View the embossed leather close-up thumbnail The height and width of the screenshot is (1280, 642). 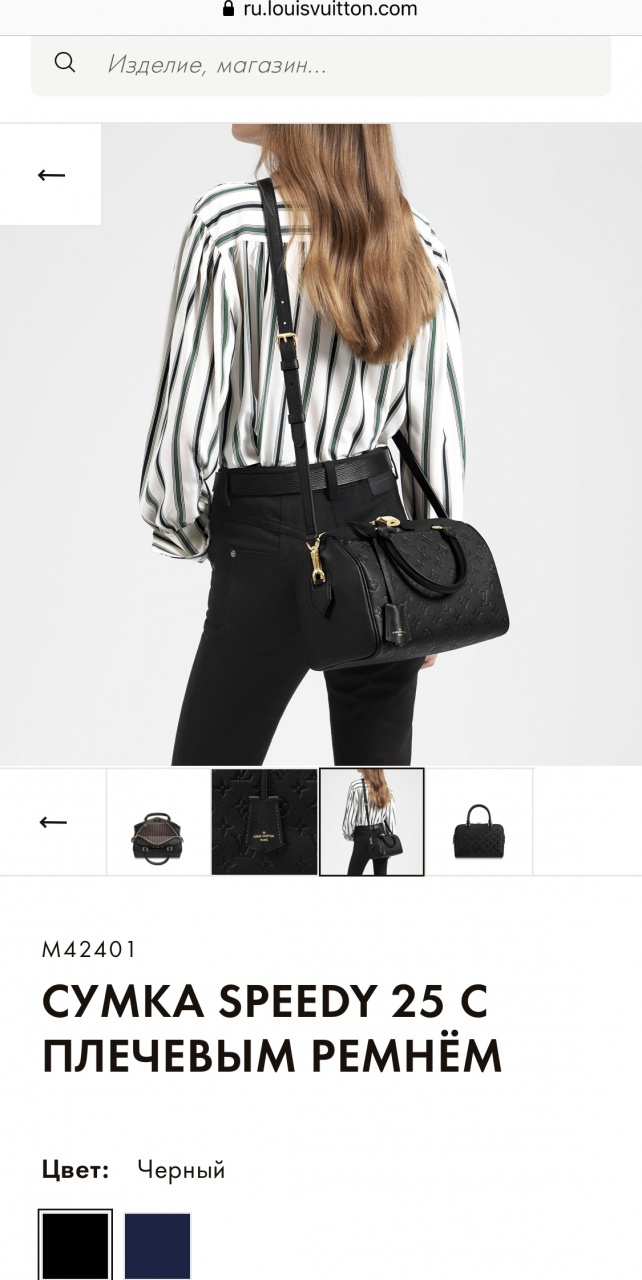264,822
